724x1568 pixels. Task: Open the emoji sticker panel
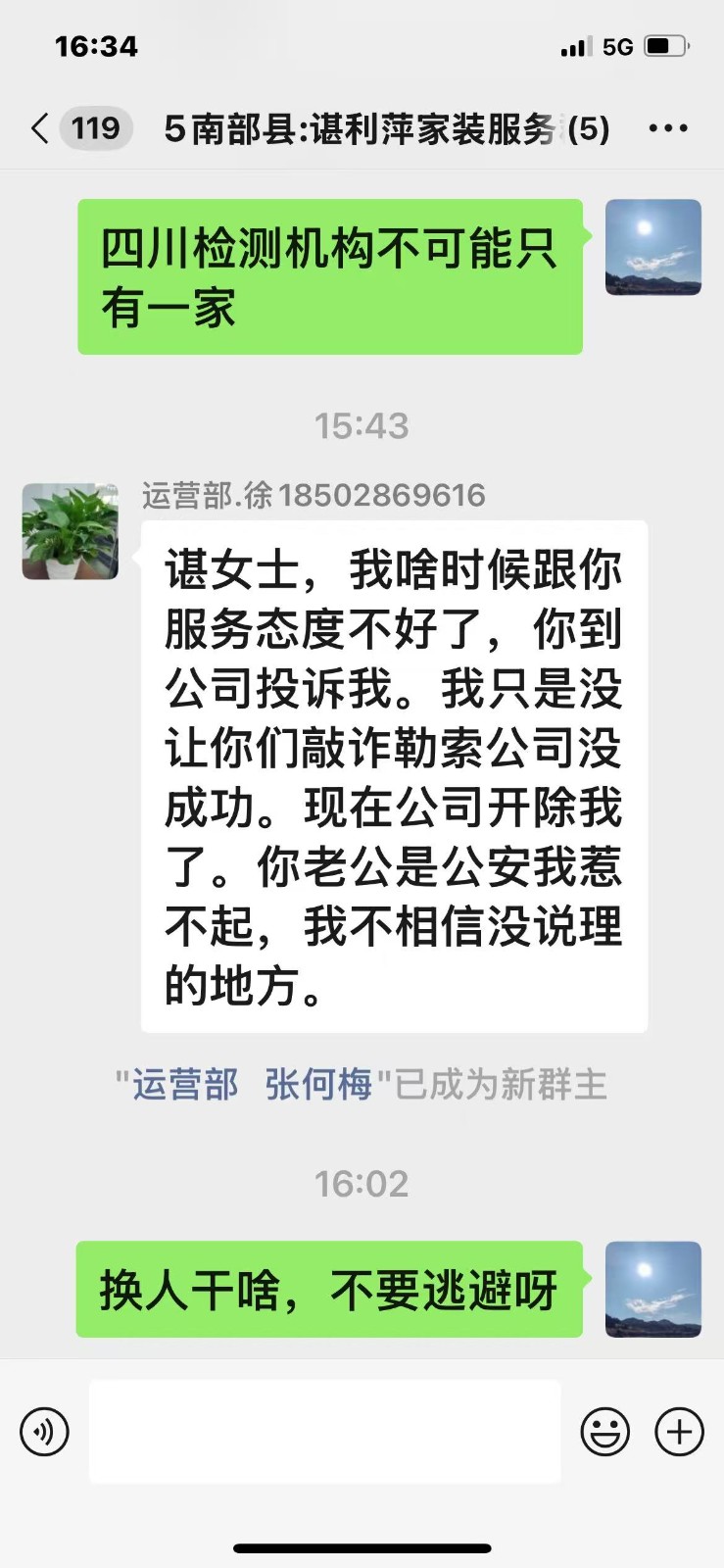(x=604, y=1432)
